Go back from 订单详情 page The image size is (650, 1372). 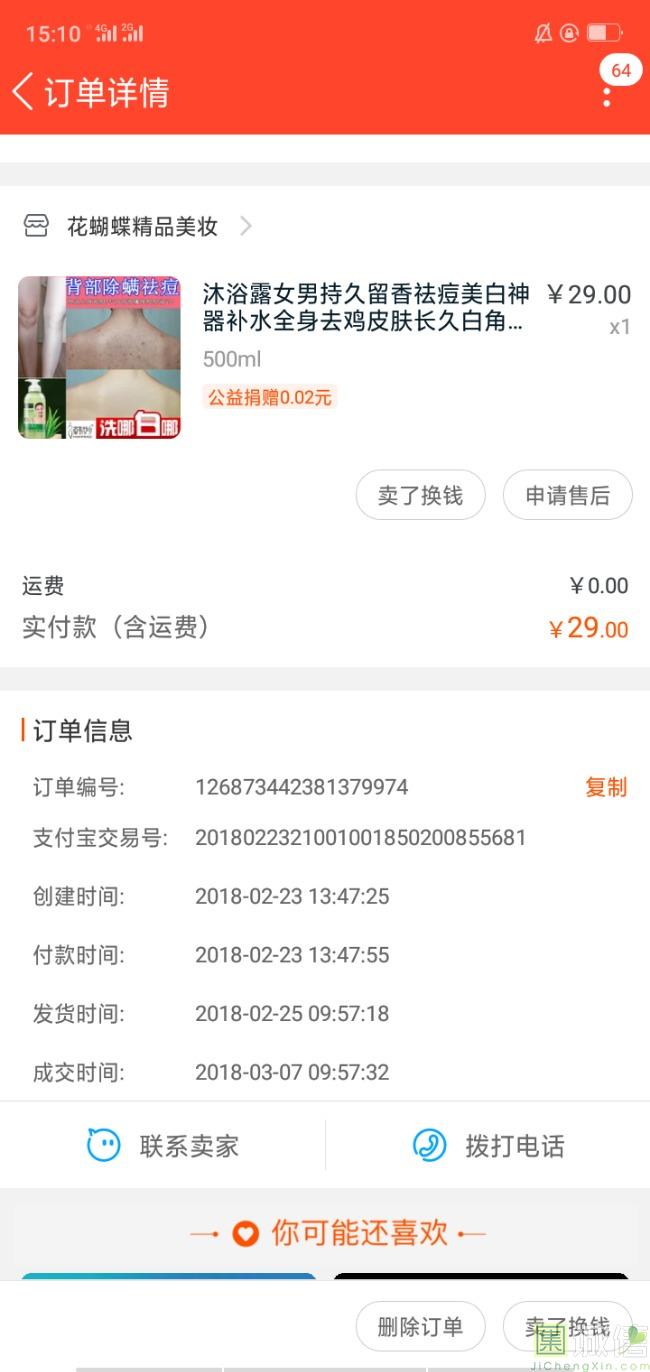(24, 92)
